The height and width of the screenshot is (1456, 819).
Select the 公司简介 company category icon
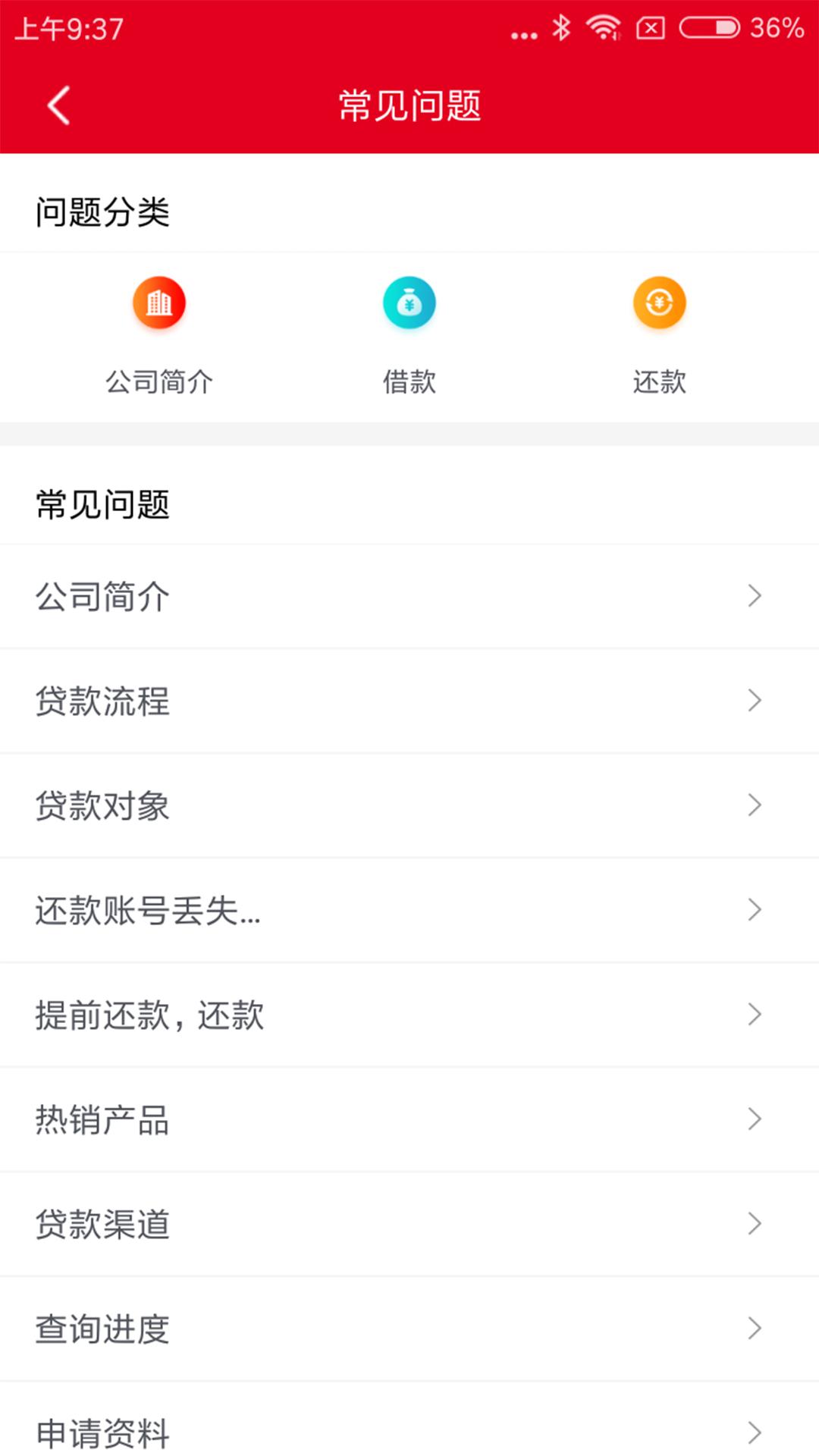click(x=158, y=302)
